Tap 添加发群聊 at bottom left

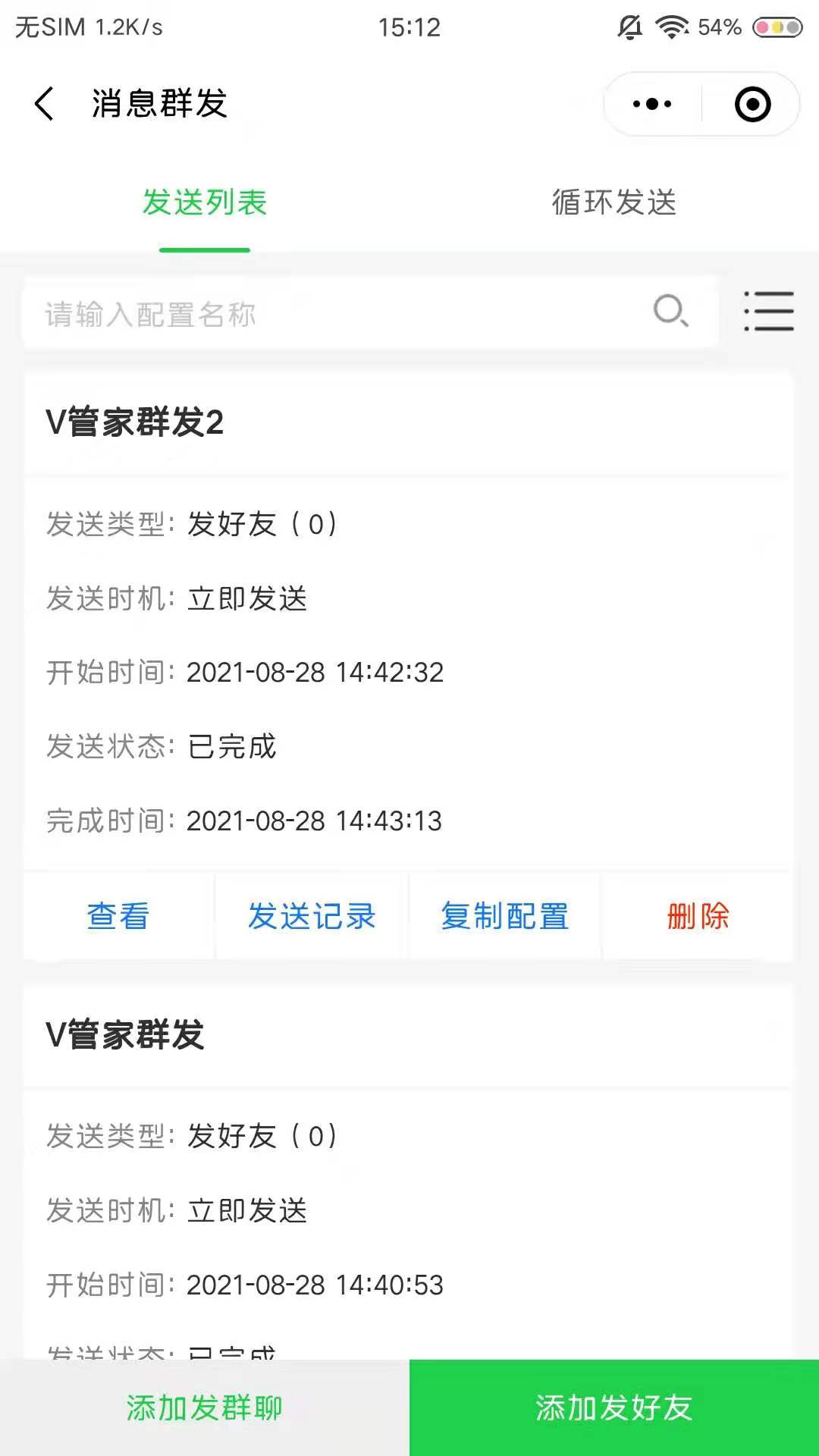[205, 1407]
